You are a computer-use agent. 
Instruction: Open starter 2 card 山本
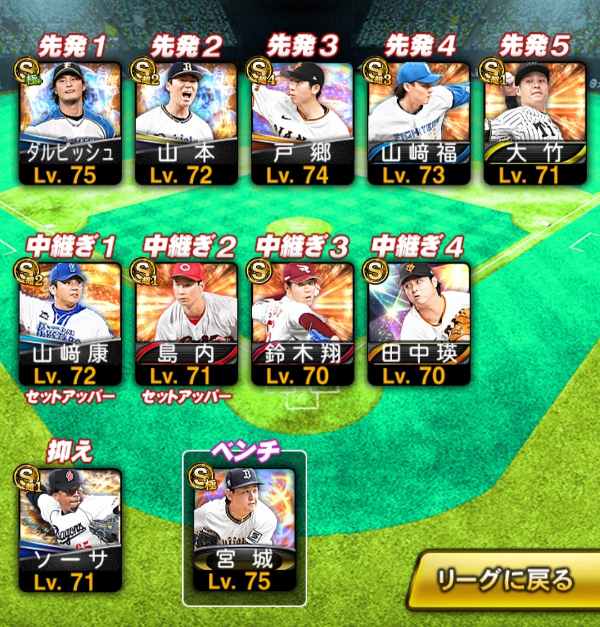pyautogui.click(x=186, y=122)
